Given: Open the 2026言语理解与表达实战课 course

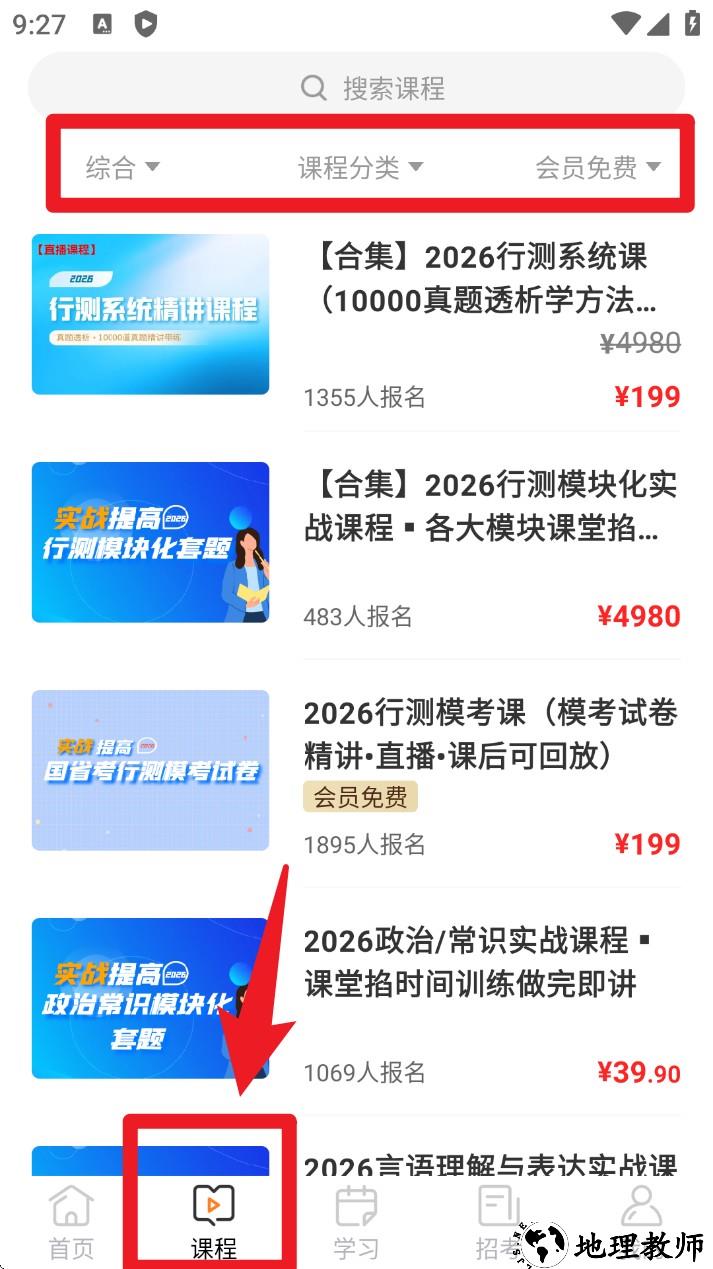Looking at the screenshot, I should point(490,1165).
